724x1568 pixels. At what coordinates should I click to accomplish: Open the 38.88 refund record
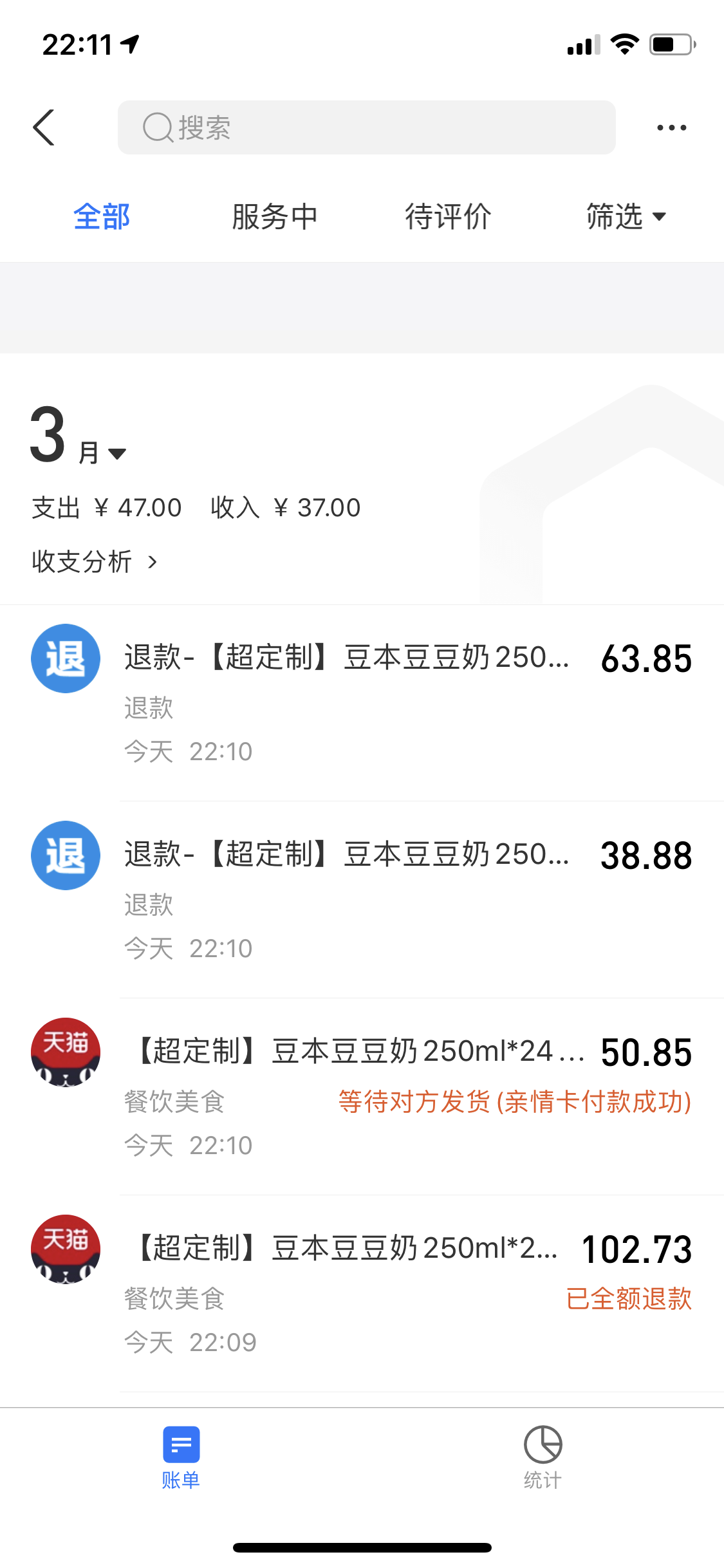(x=362, y=900)
